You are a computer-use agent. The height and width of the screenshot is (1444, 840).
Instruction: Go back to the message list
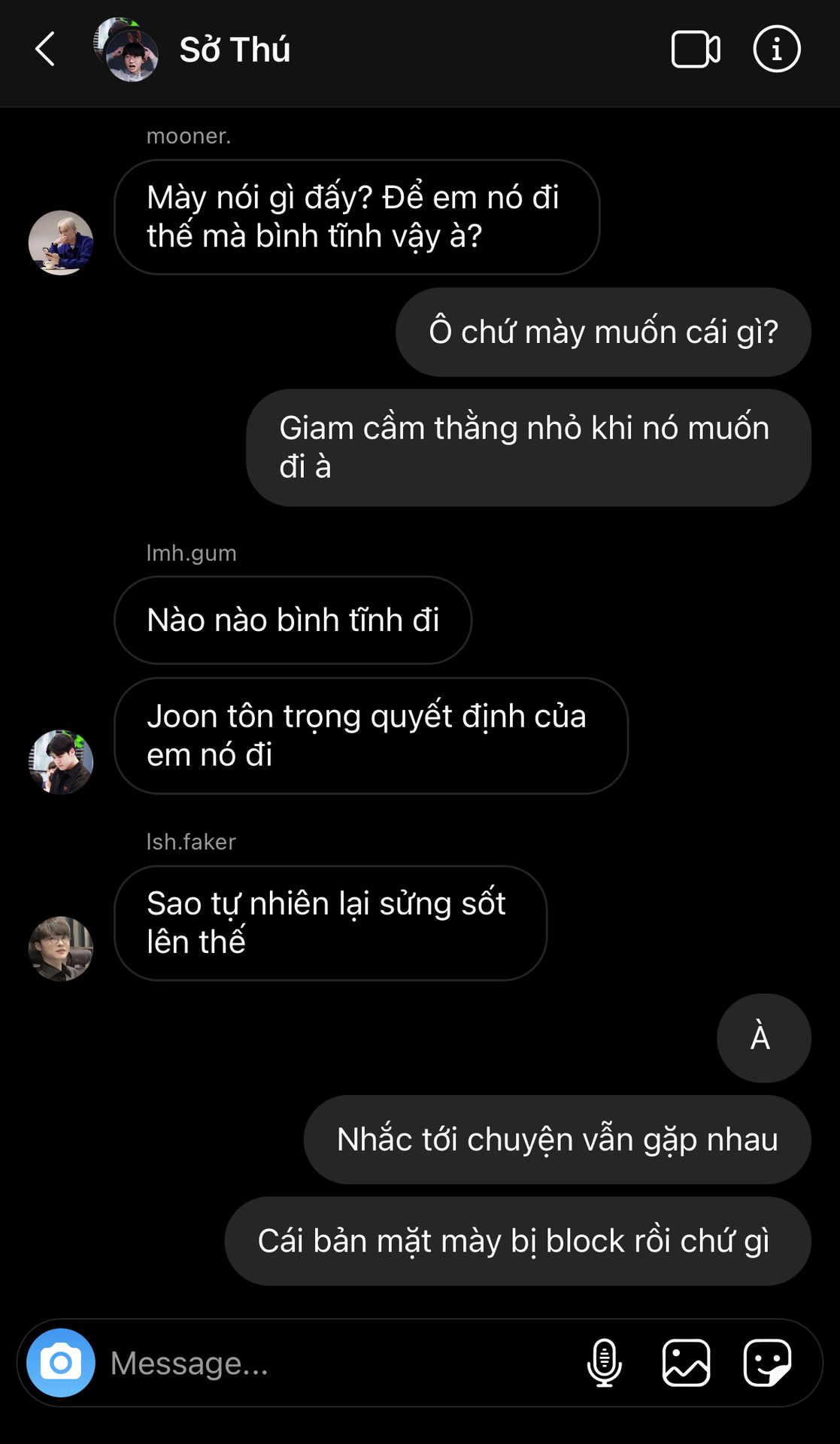coord(46,50)
